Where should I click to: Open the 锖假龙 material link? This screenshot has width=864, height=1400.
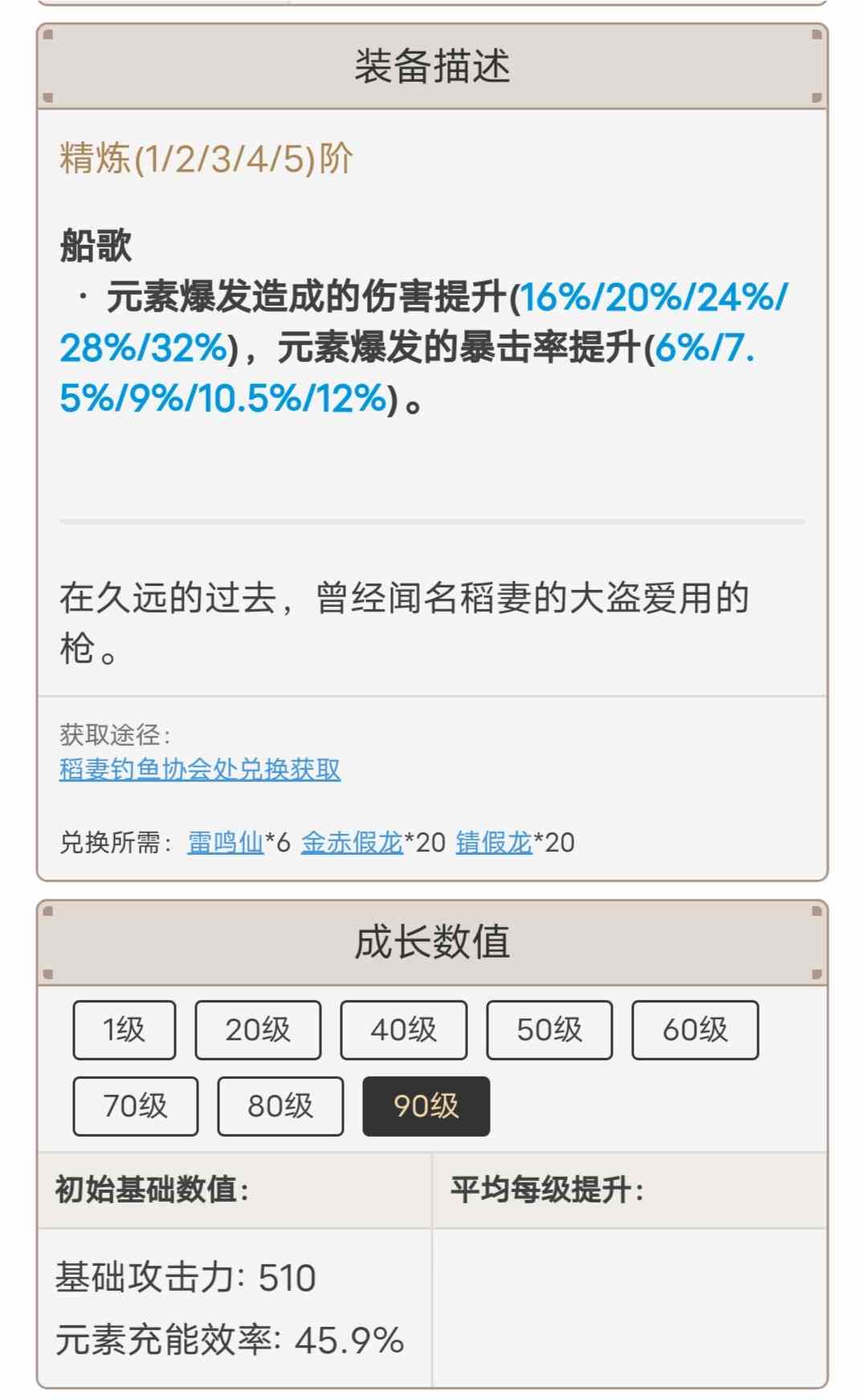pos(494,842)
